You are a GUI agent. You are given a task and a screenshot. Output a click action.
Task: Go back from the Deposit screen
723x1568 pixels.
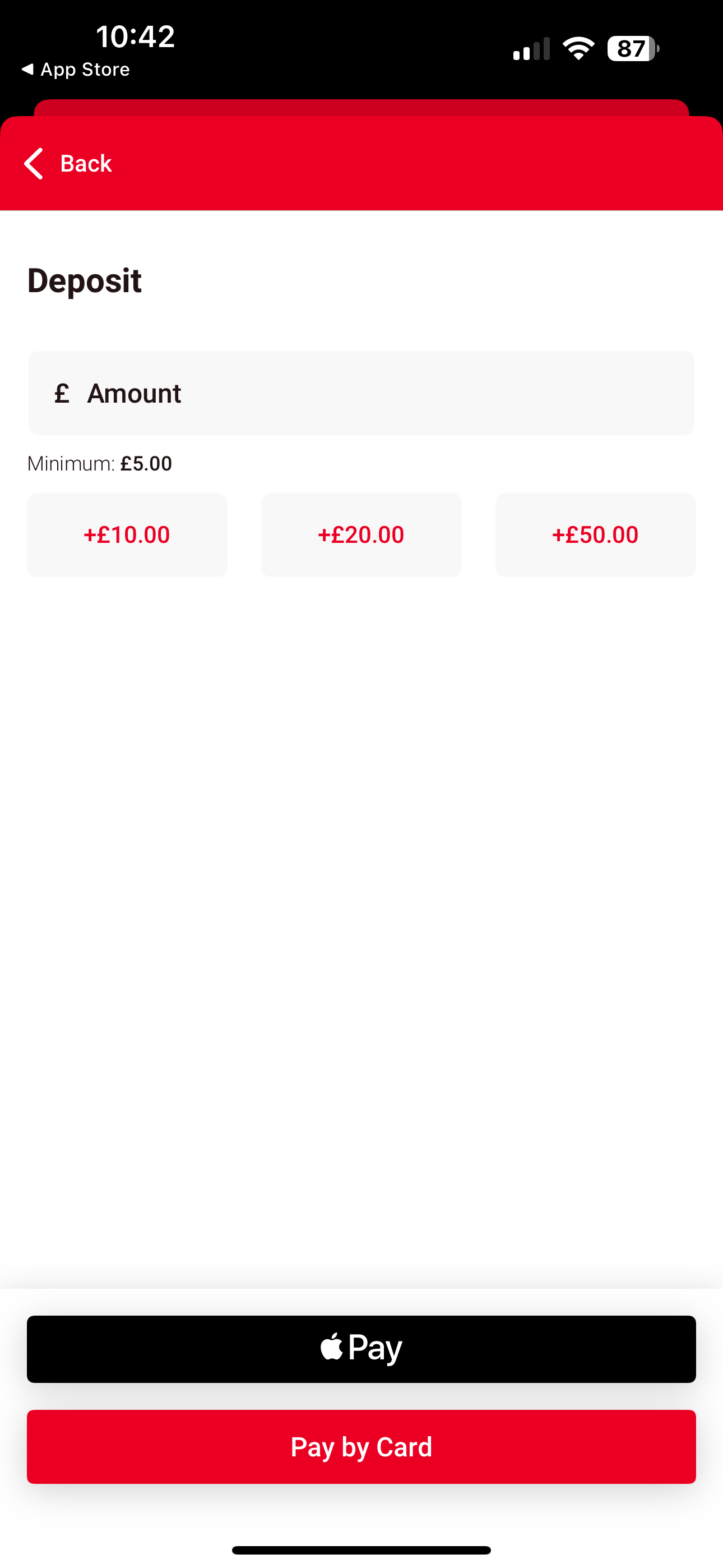[x=67, y=163]
